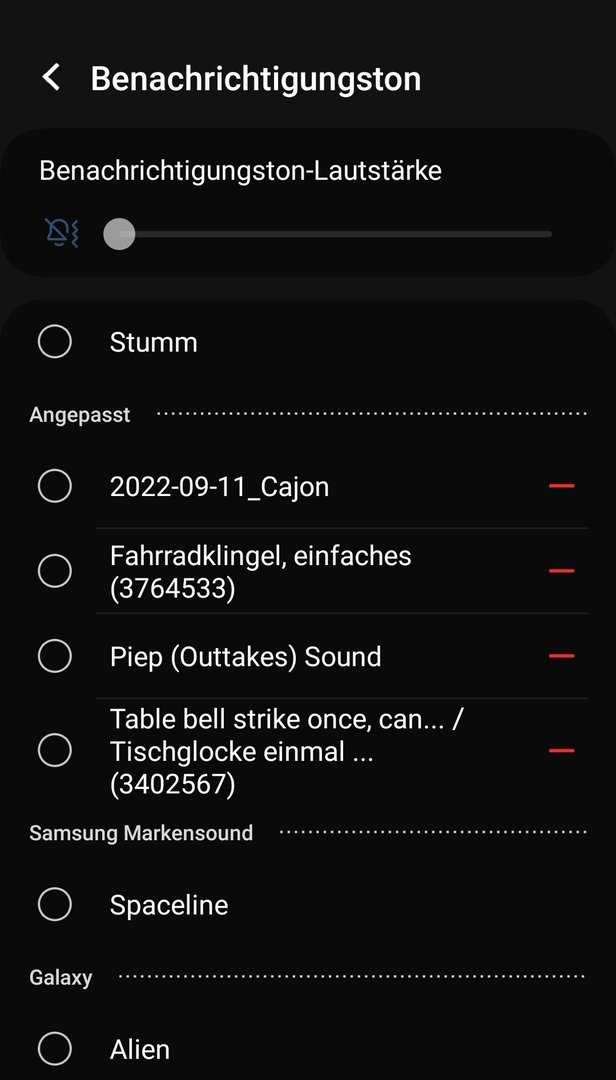Remove Piep (Outtakes) Sound from list
Screen dimensions: 616x1080
point(561,656)
